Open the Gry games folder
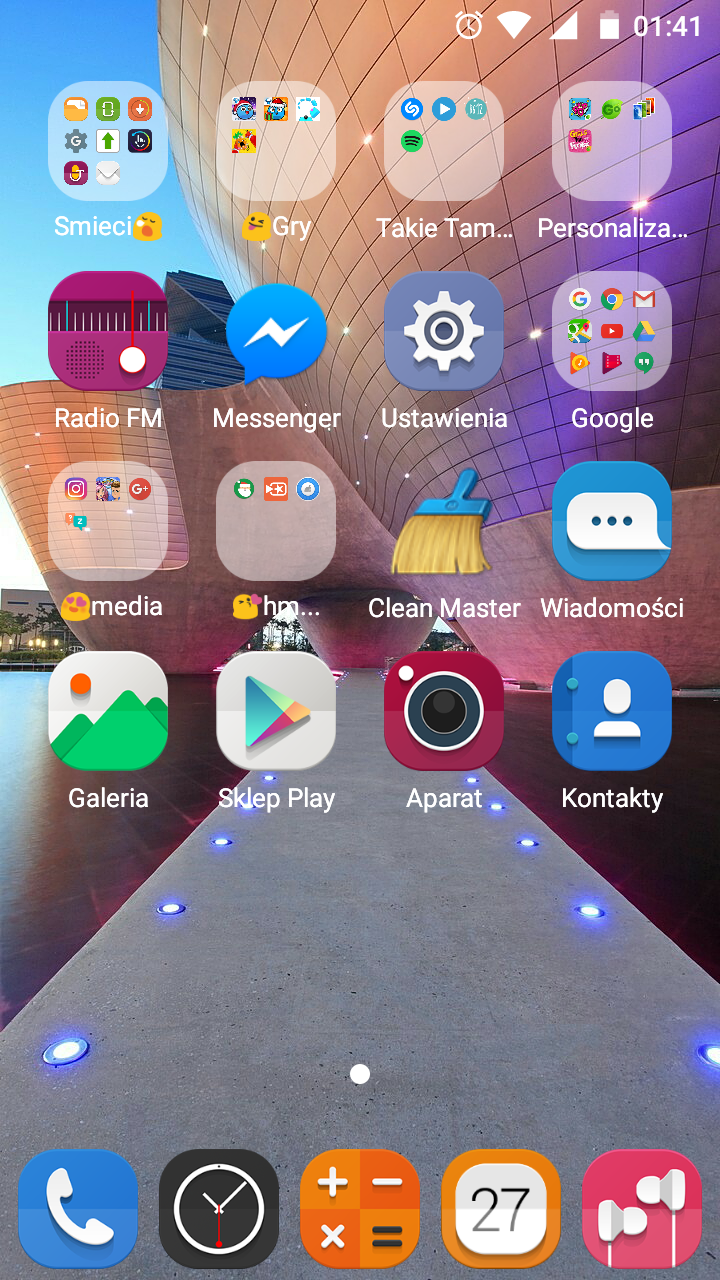This screenshot has width=720, height=1280. [x=276, y=141]
